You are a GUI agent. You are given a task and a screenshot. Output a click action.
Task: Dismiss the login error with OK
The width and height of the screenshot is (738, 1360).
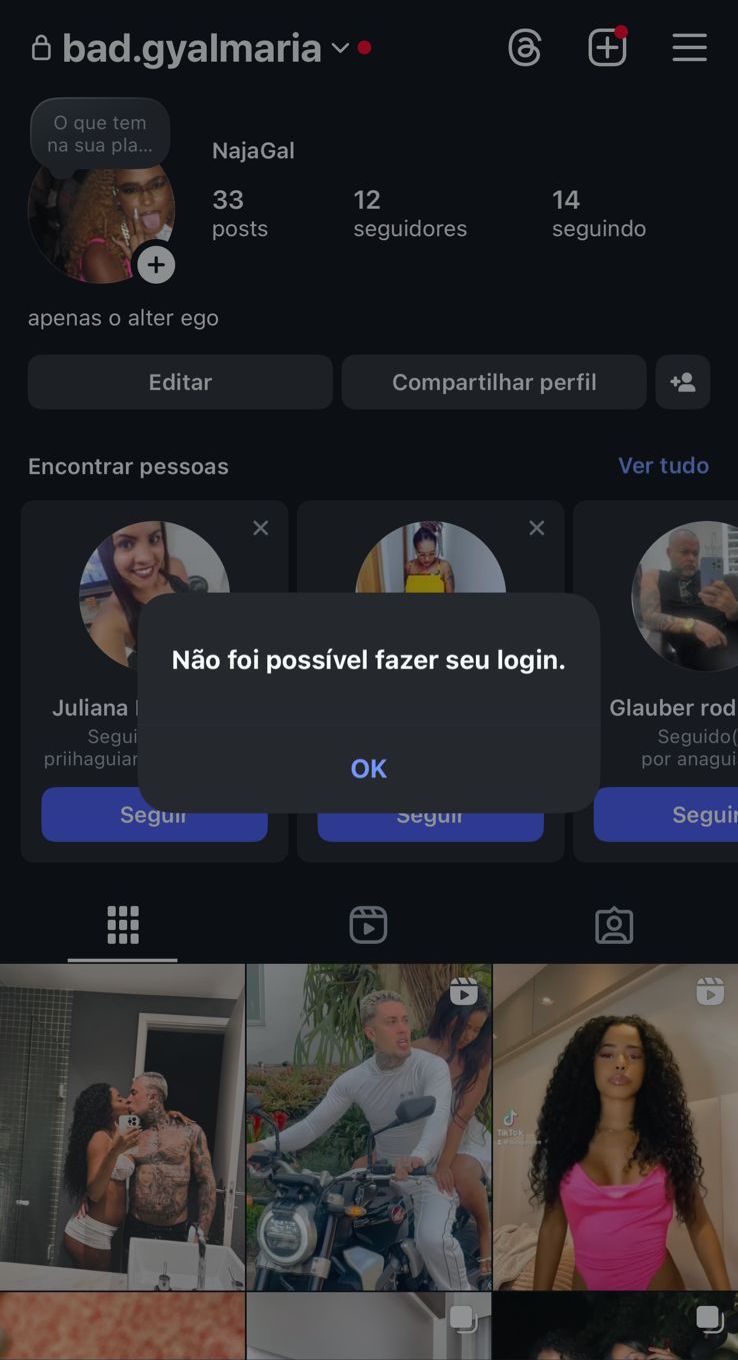pyautogui.click(x=368, y=768)
